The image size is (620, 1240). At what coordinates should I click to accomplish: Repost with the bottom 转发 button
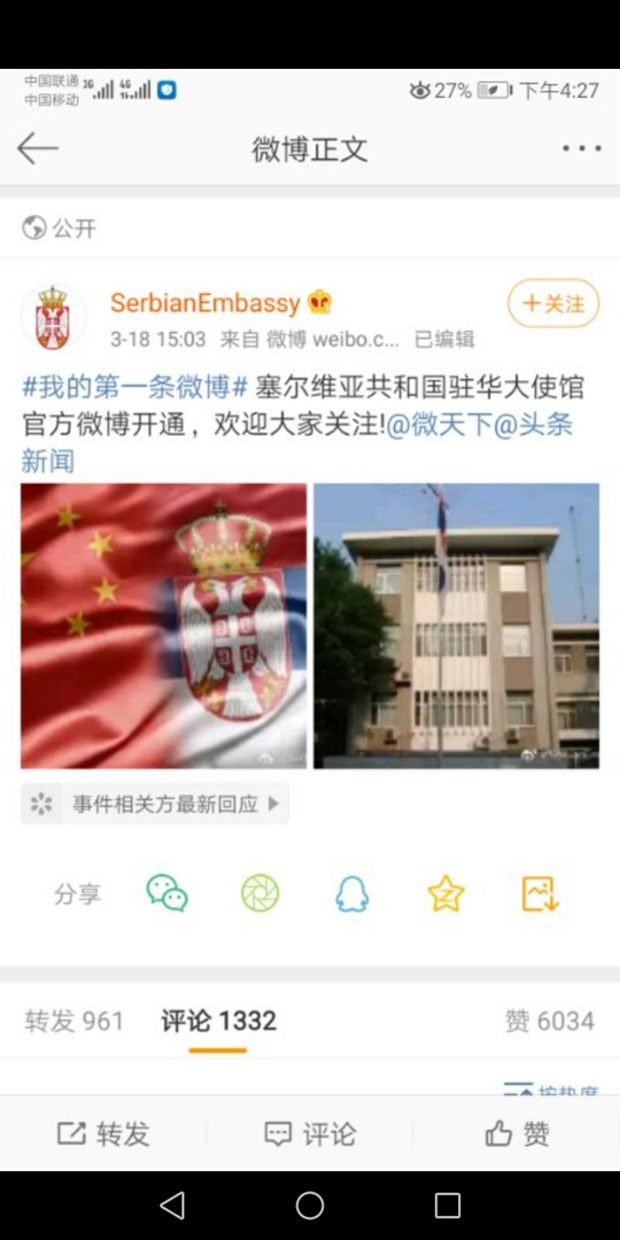tap(103, 1134)
